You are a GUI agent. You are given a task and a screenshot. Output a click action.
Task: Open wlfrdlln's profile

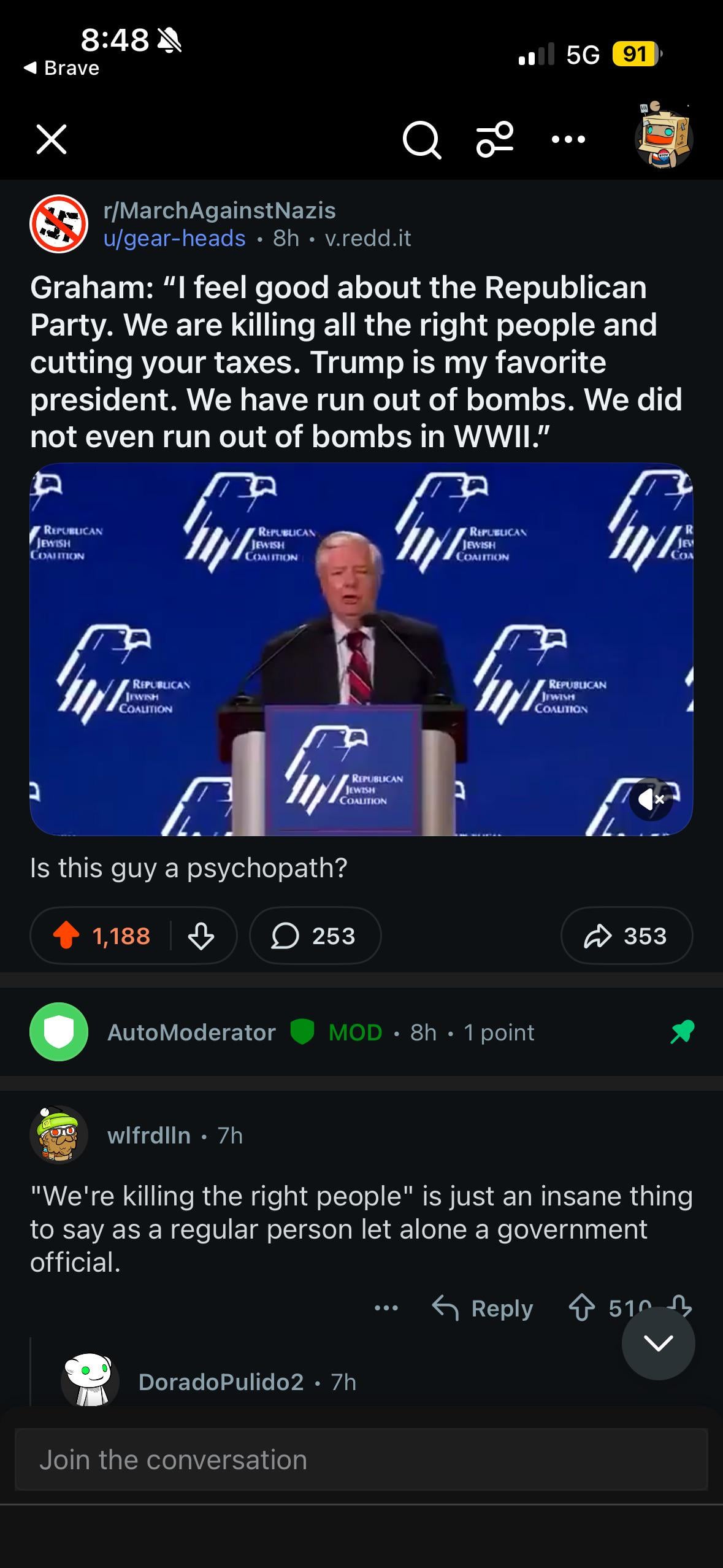(x=149, y=1136)
